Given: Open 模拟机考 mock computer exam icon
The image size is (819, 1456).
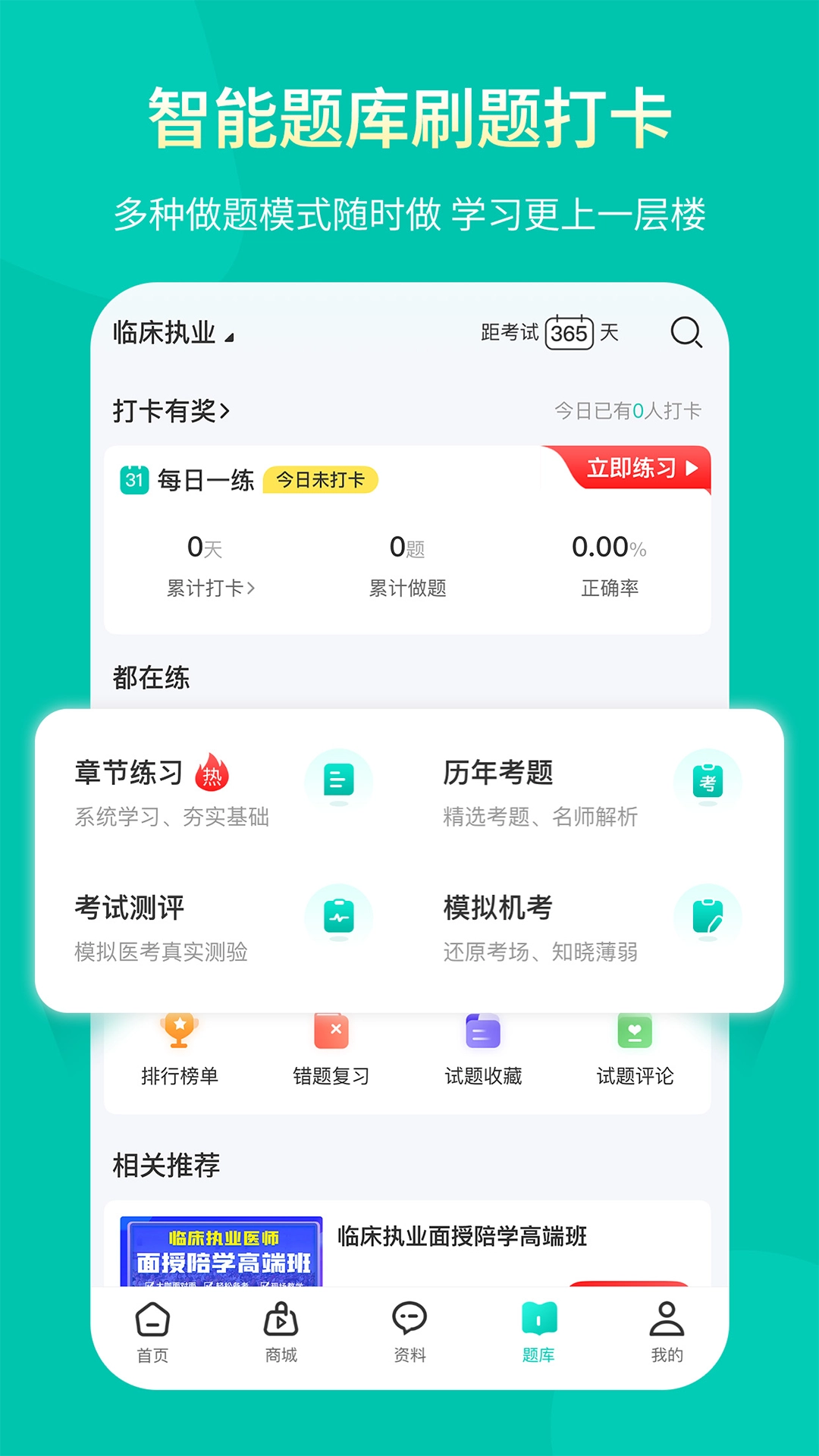Looking at the screenshot, I should [706, 915].
